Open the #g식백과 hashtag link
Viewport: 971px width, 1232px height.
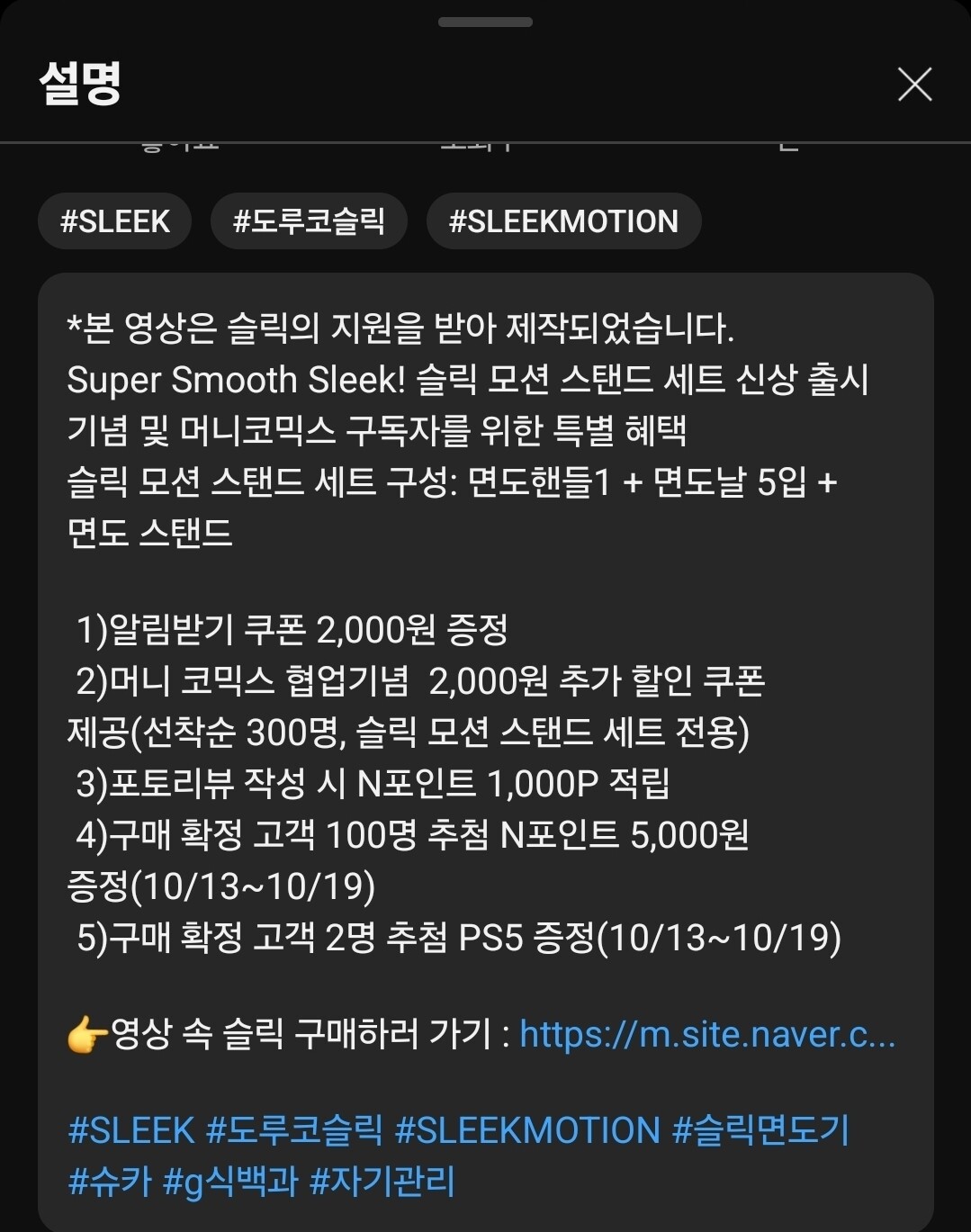point(230,1181)
